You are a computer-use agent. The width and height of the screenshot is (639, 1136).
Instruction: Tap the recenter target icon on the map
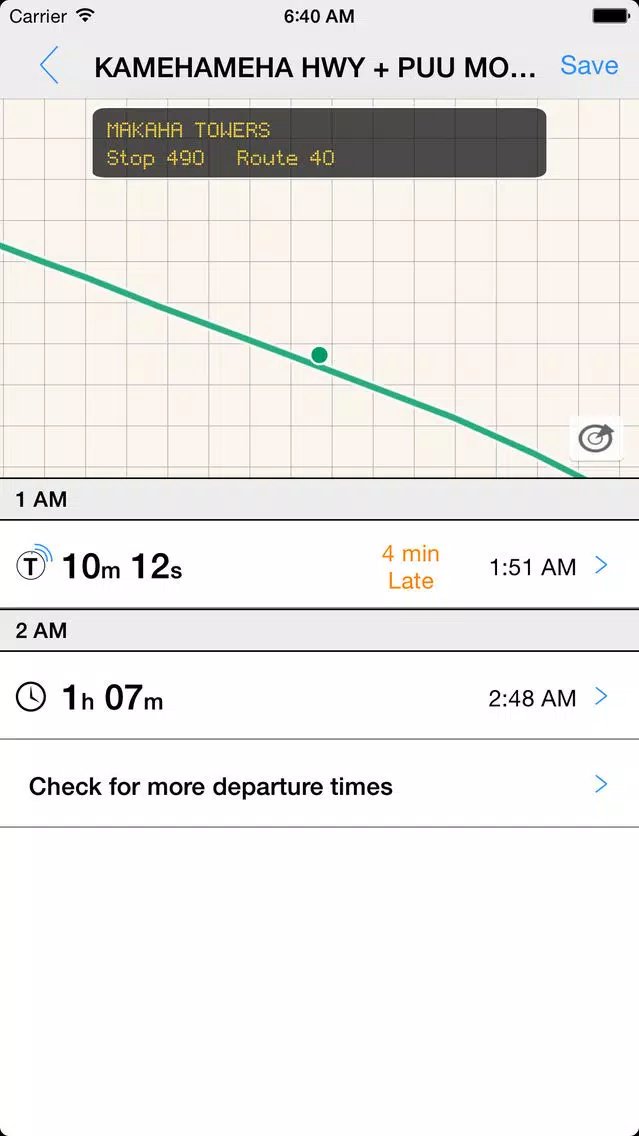click(596, 438)
